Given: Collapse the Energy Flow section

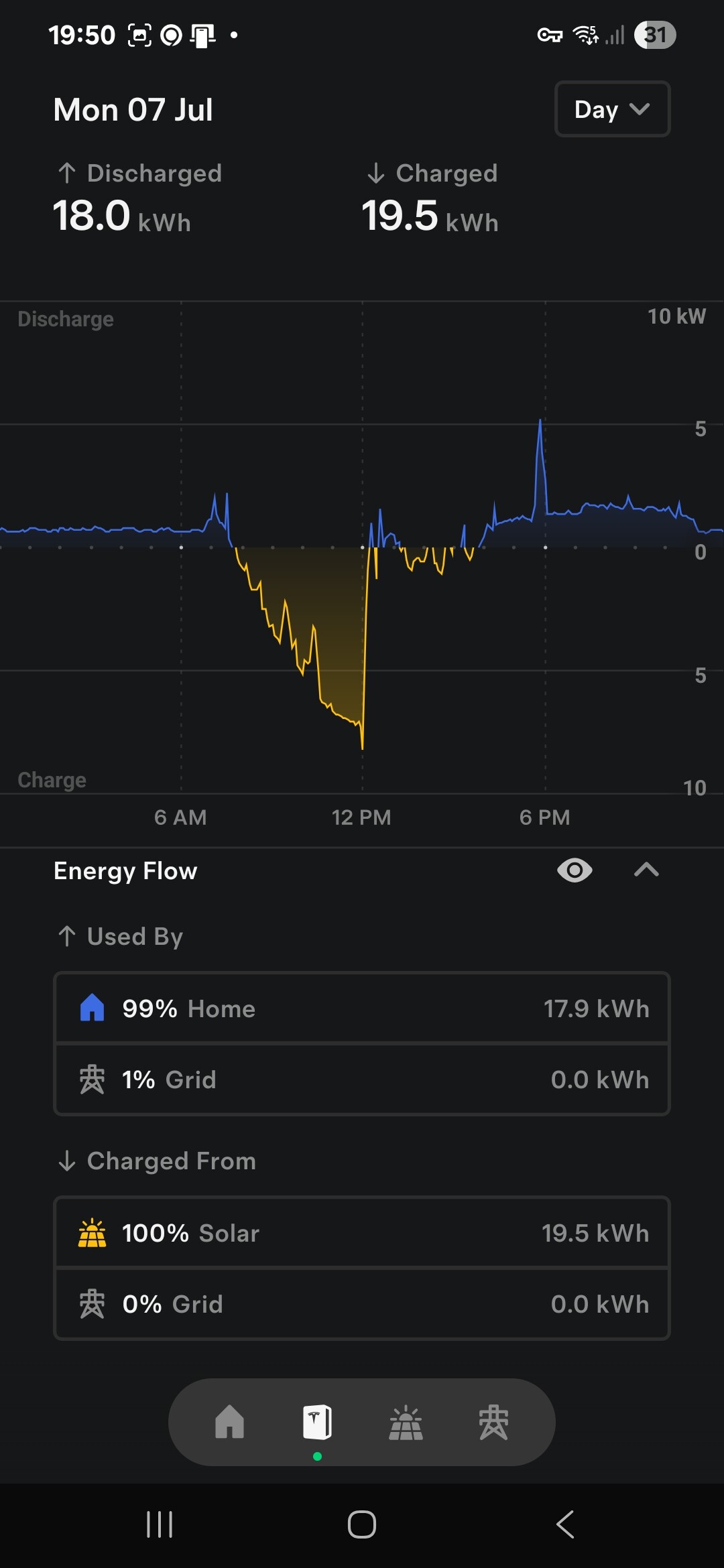Looking at the screenshot, I should [x=646, y=870].
